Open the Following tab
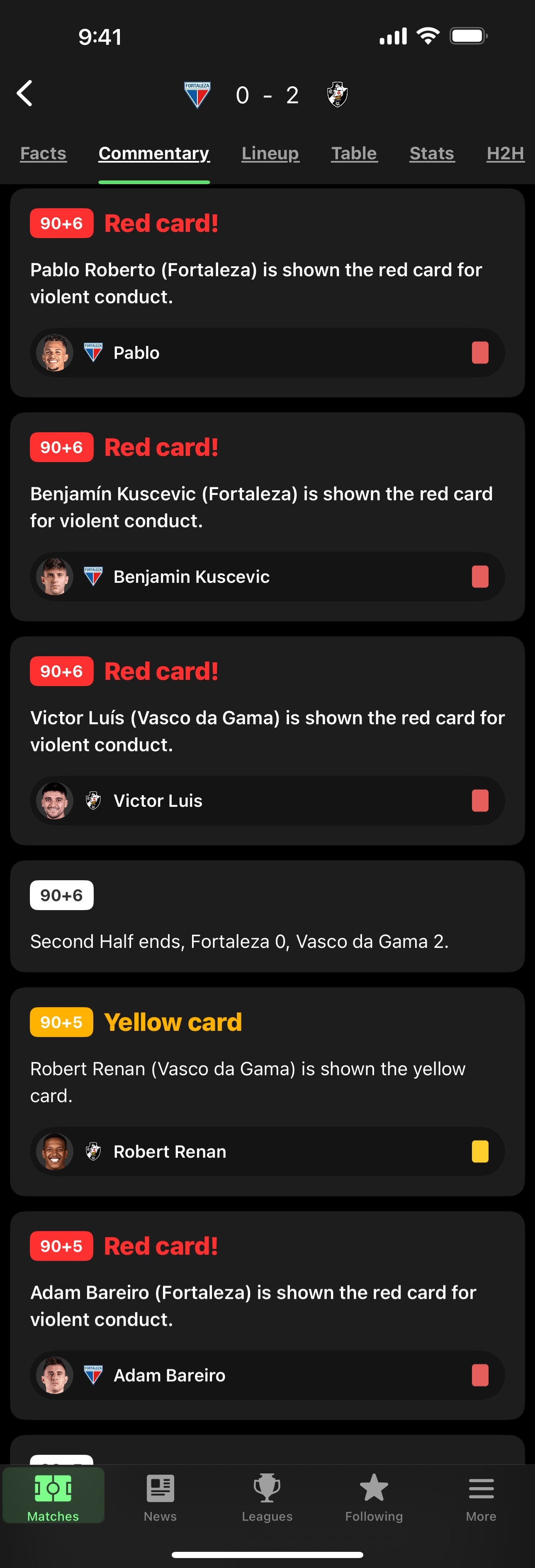This screenshot has height=1568, width=535. 374,1497
